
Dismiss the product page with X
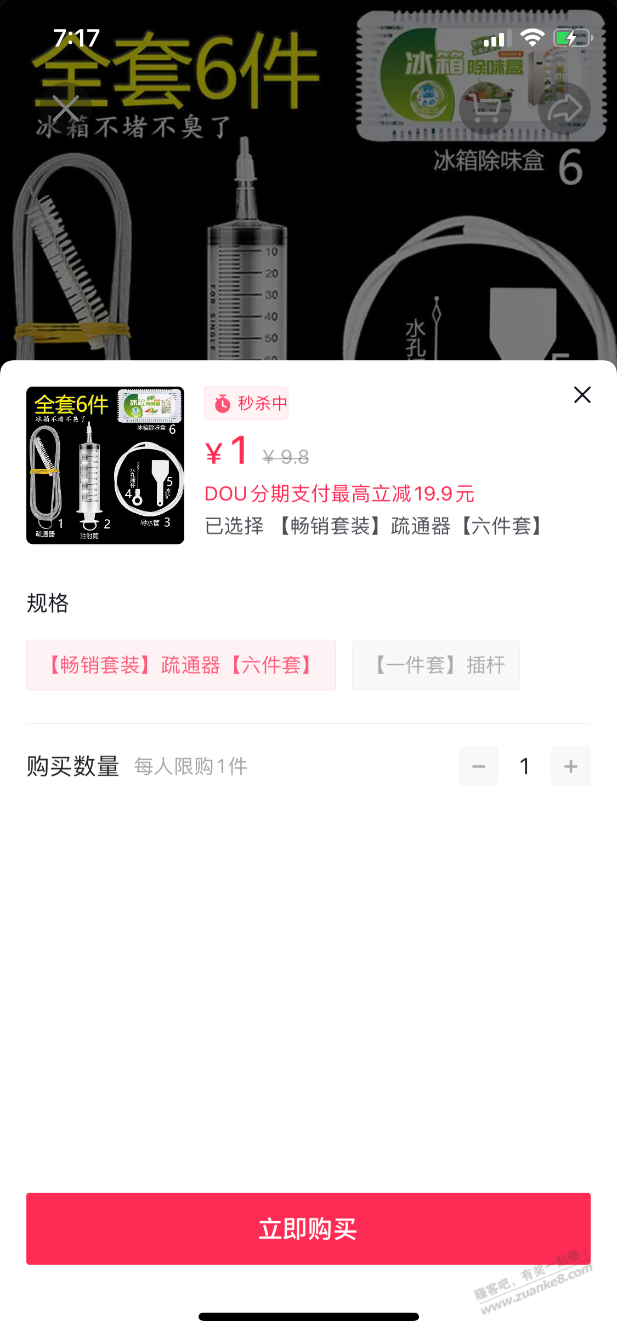(66, 108)
